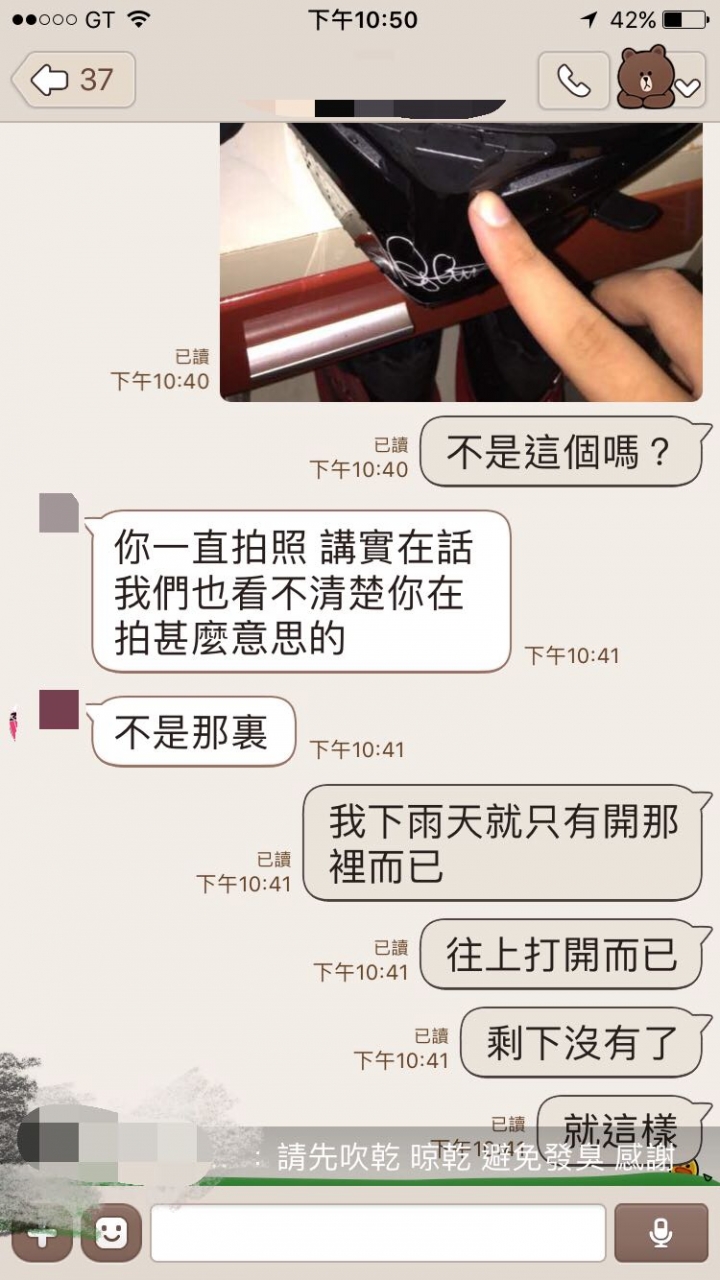Start a voice call
The height and width of the screenshot is (1280, 720).
click(574, 80)
